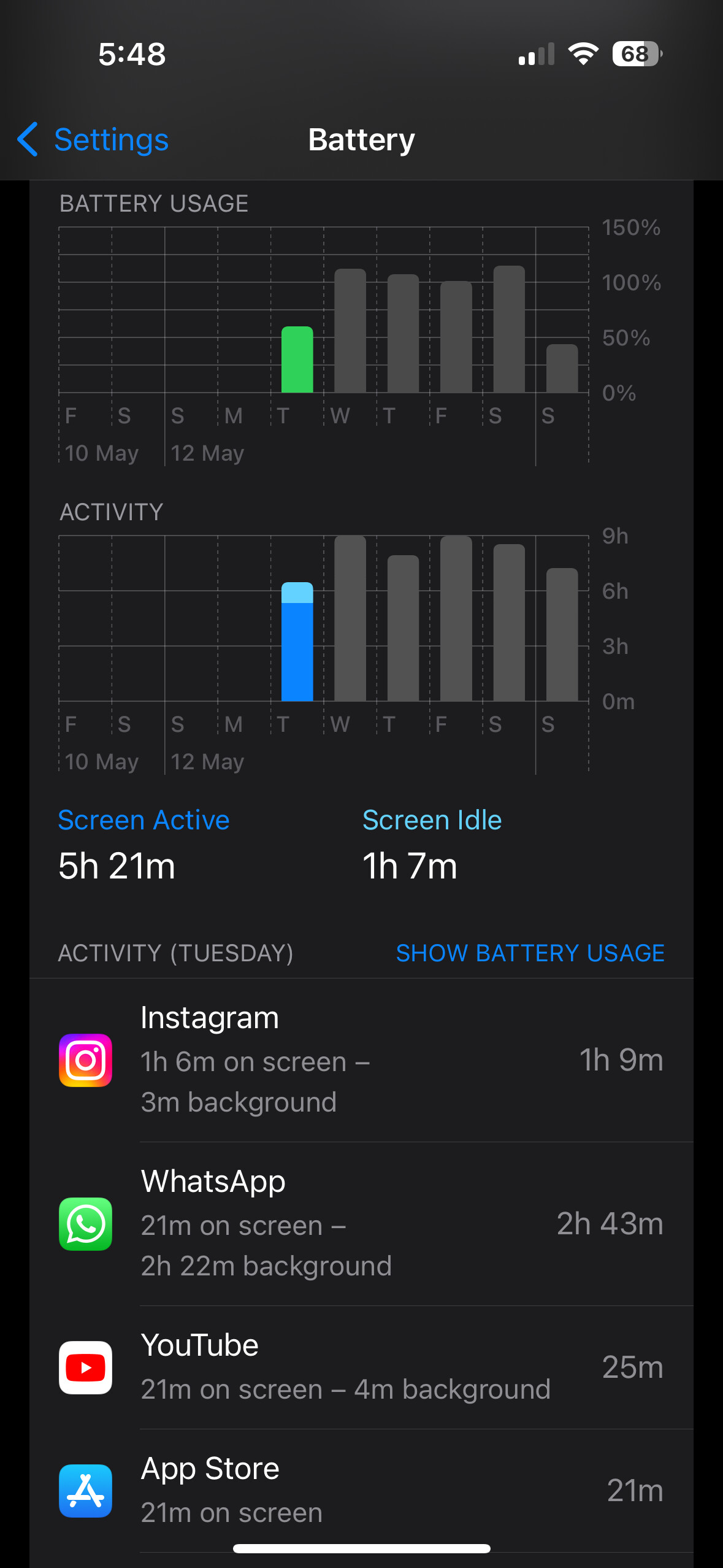Screen dimensions: 723x1568
Task: Select Friday bar in the Activity chart
Action: (456, 618)
